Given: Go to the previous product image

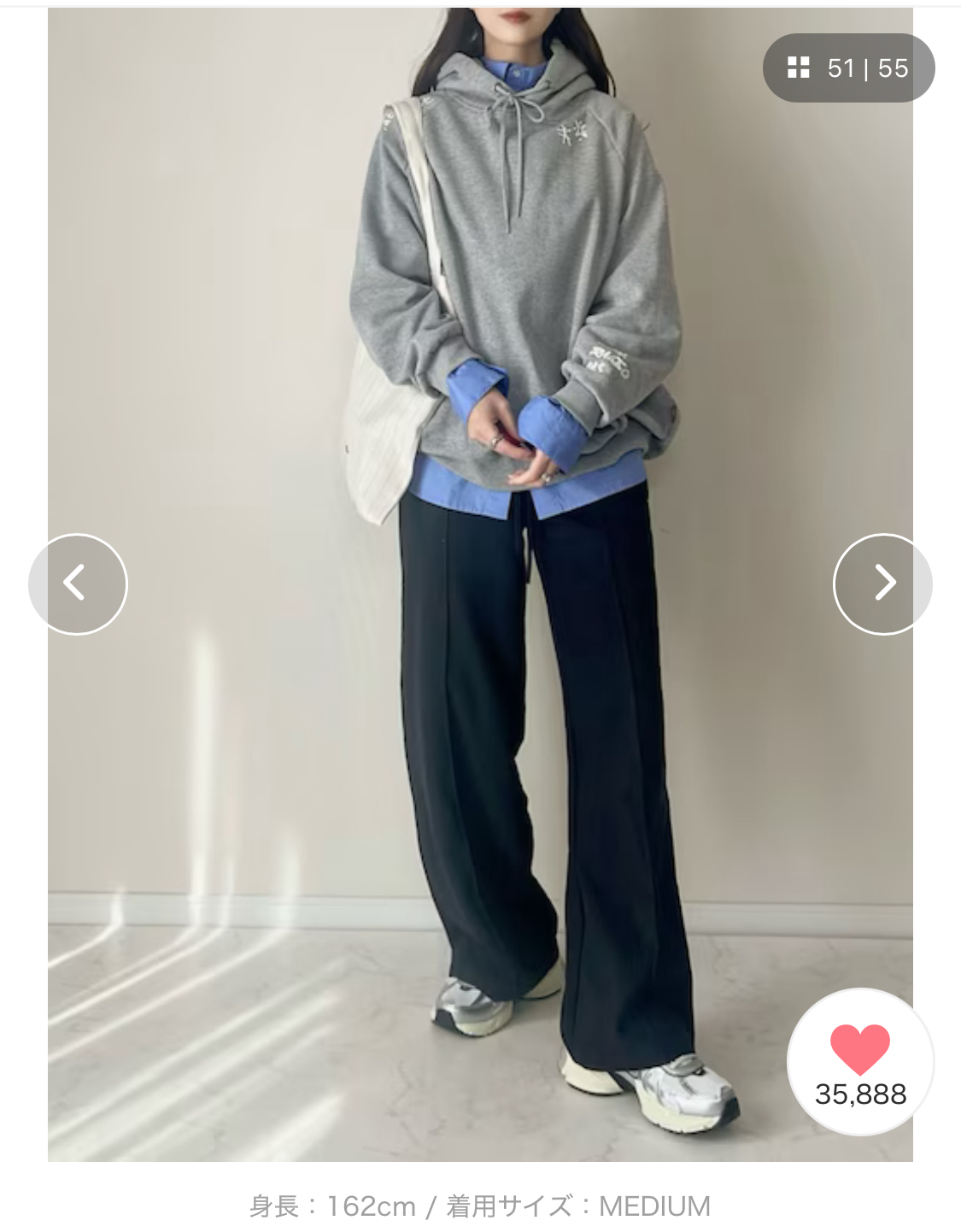Looking at the screenshot, I should click(78, 584).
